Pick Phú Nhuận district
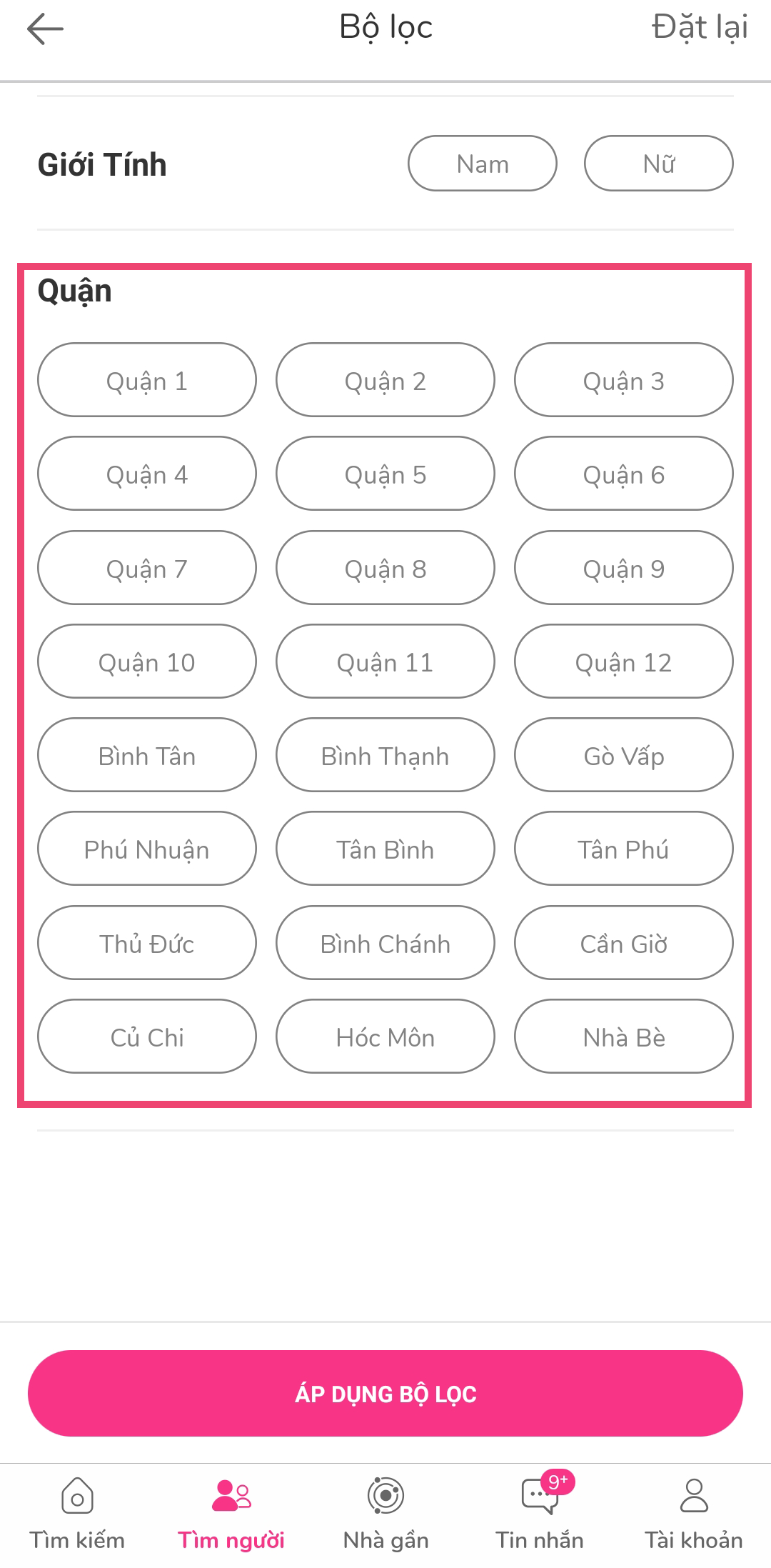Viewport: 771px width, 1568px height. click(x=147, y=849)
